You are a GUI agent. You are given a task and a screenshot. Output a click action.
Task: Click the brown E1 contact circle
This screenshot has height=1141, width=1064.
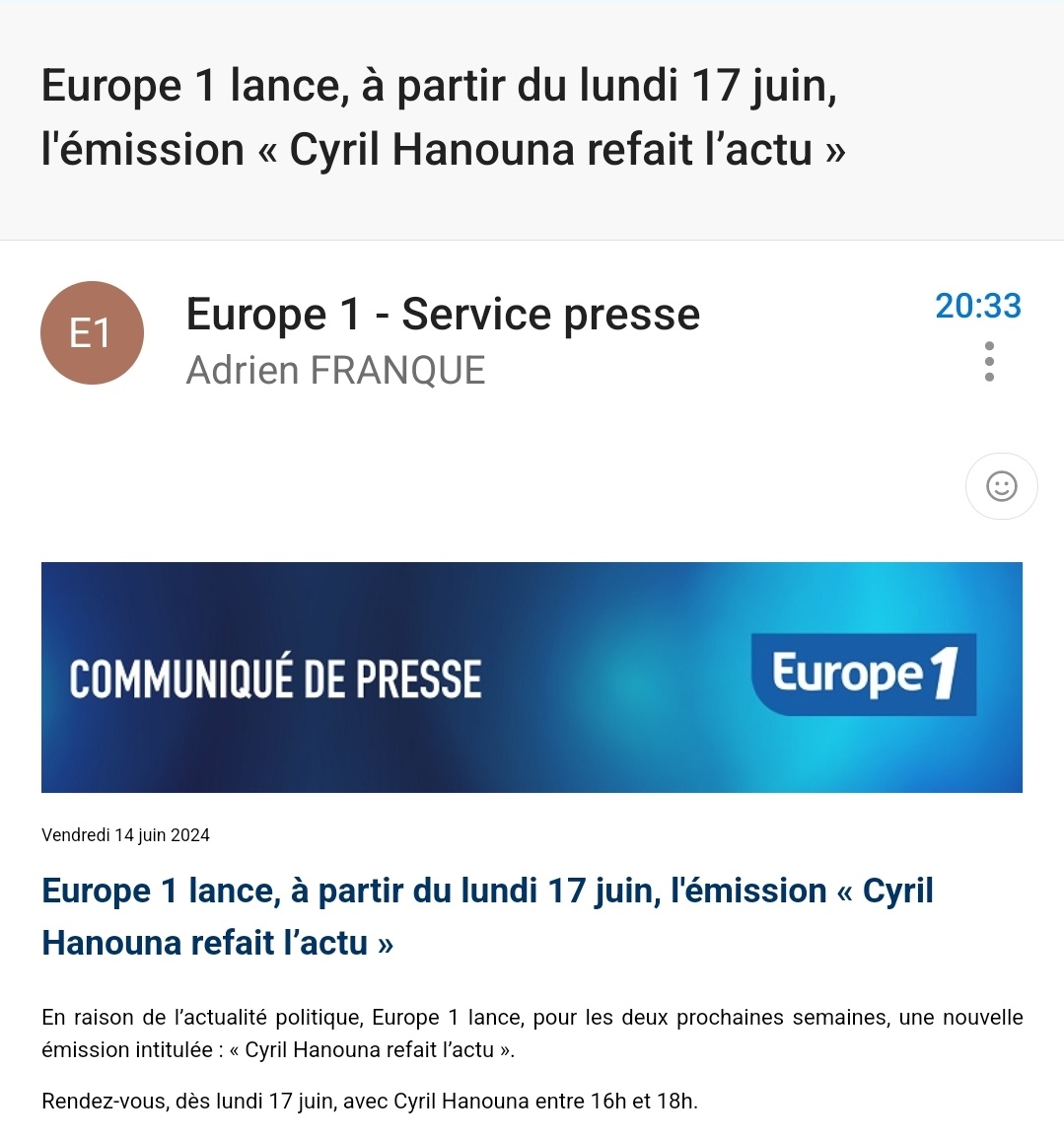click(92, 332)
